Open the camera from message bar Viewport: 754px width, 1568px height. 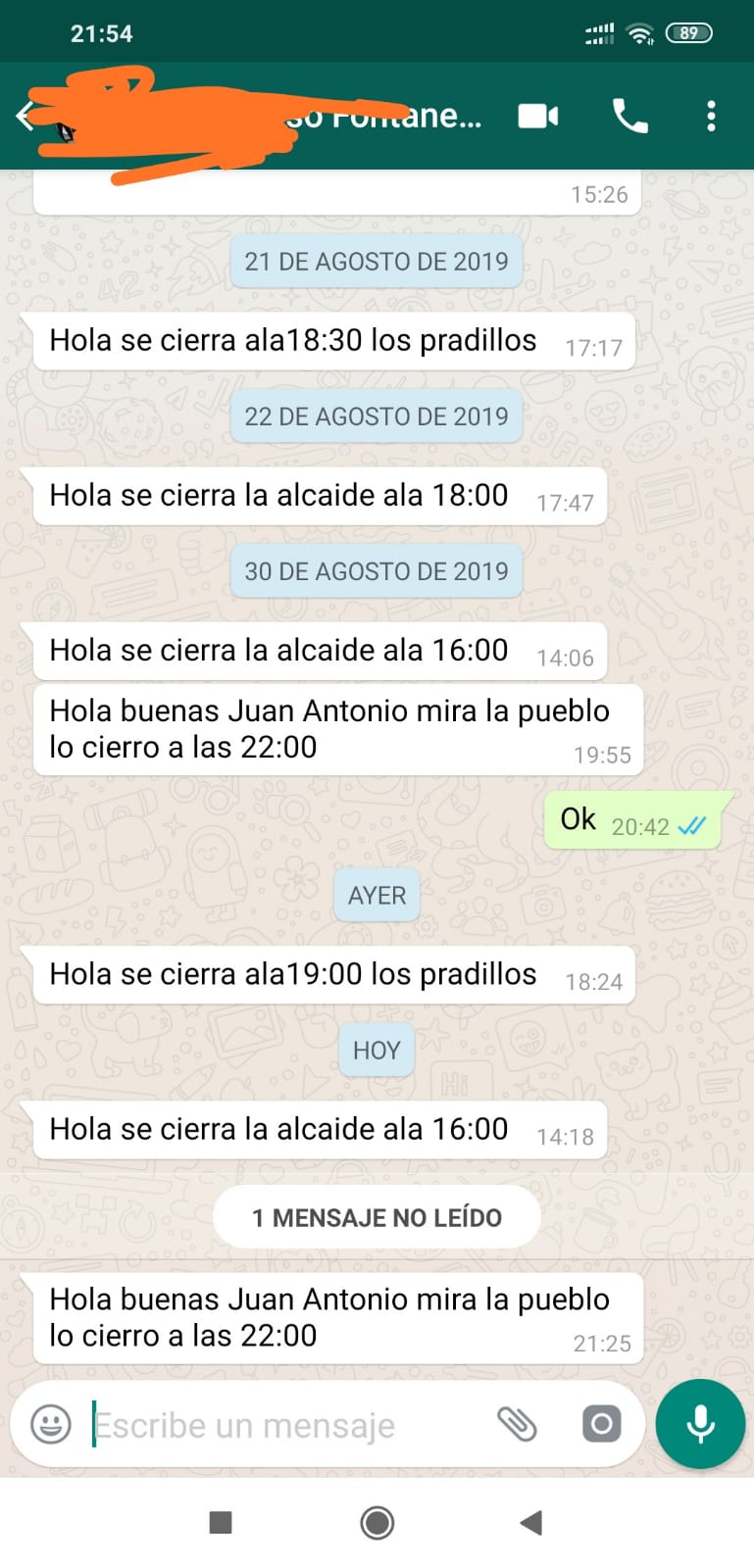click(601, 1424)
